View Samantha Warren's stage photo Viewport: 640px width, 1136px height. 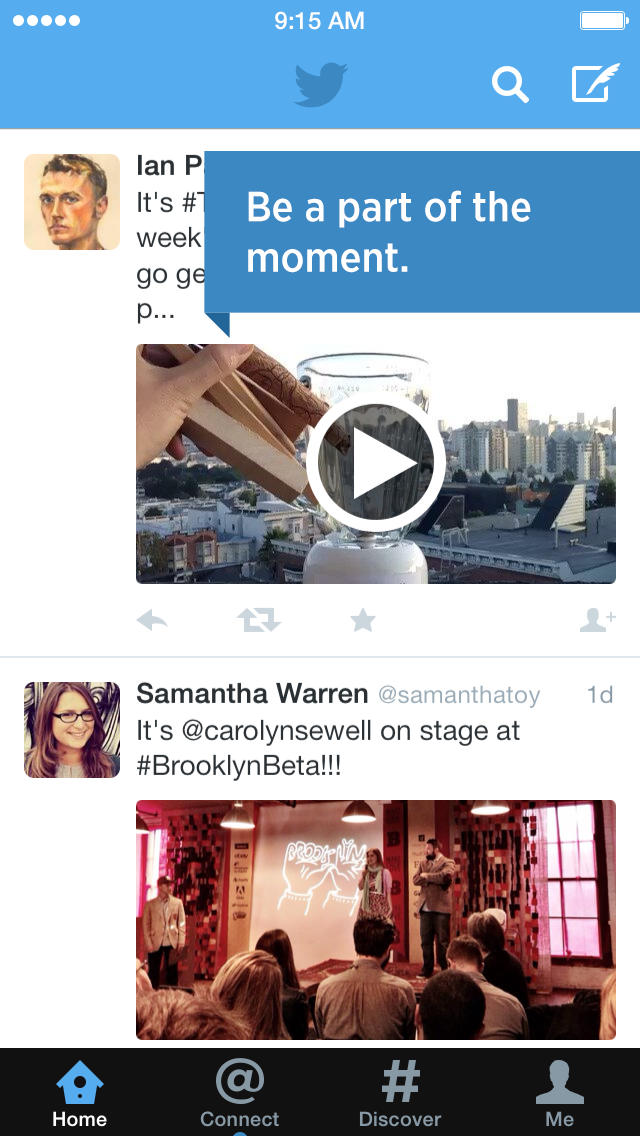coord(376,920)
